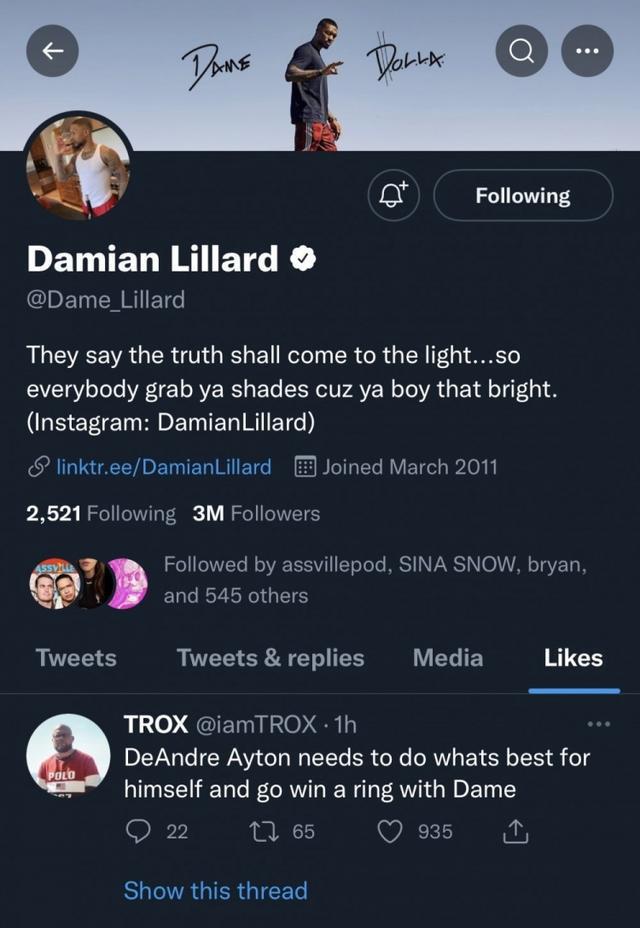View the 2,521 Following list
This screenshot has width=640, height=928.
click(101, 514)
